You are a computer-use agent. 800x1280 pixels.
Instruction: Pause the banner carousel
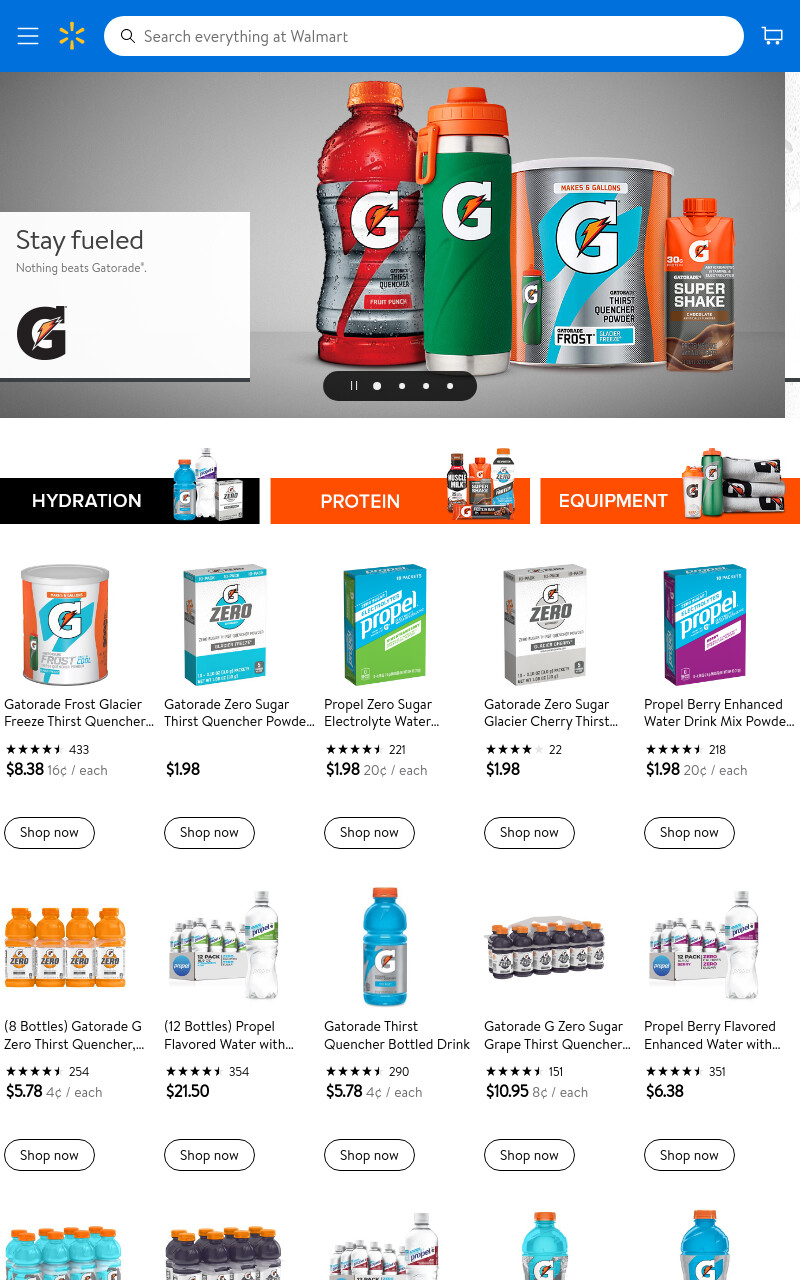353,385
